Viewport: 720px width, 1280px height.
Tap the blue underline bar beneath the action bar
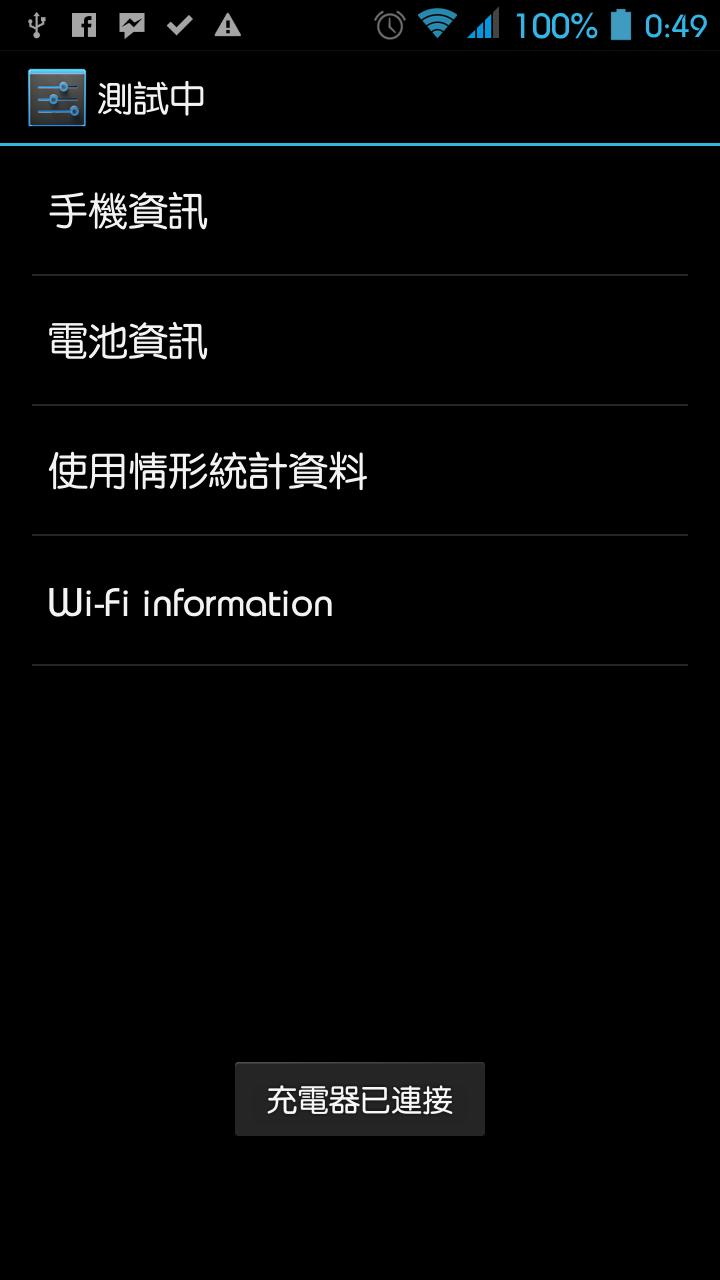360,146
